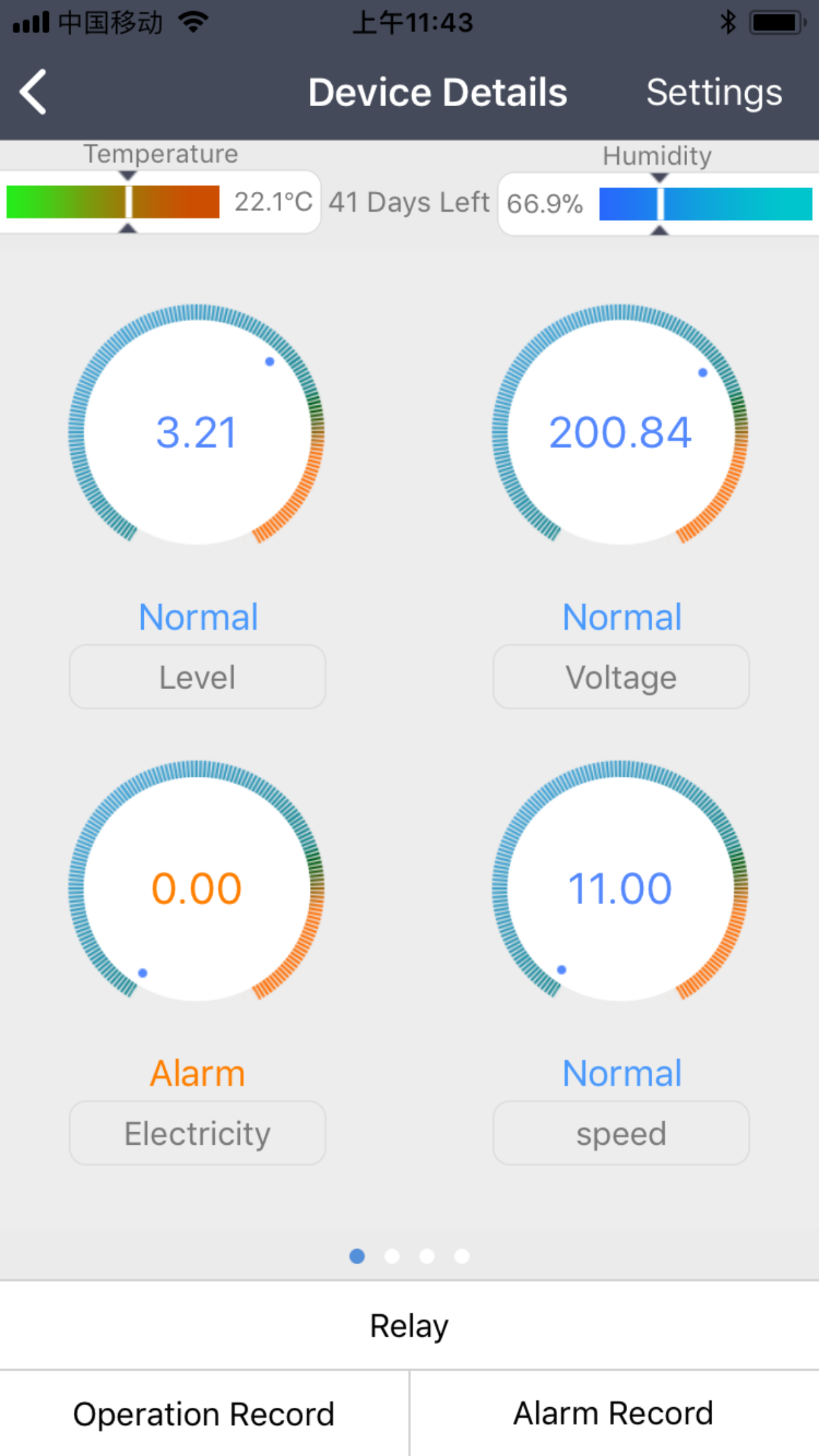Tap the Relay button
The image size is (819, 1456).
coord(409,1324)
